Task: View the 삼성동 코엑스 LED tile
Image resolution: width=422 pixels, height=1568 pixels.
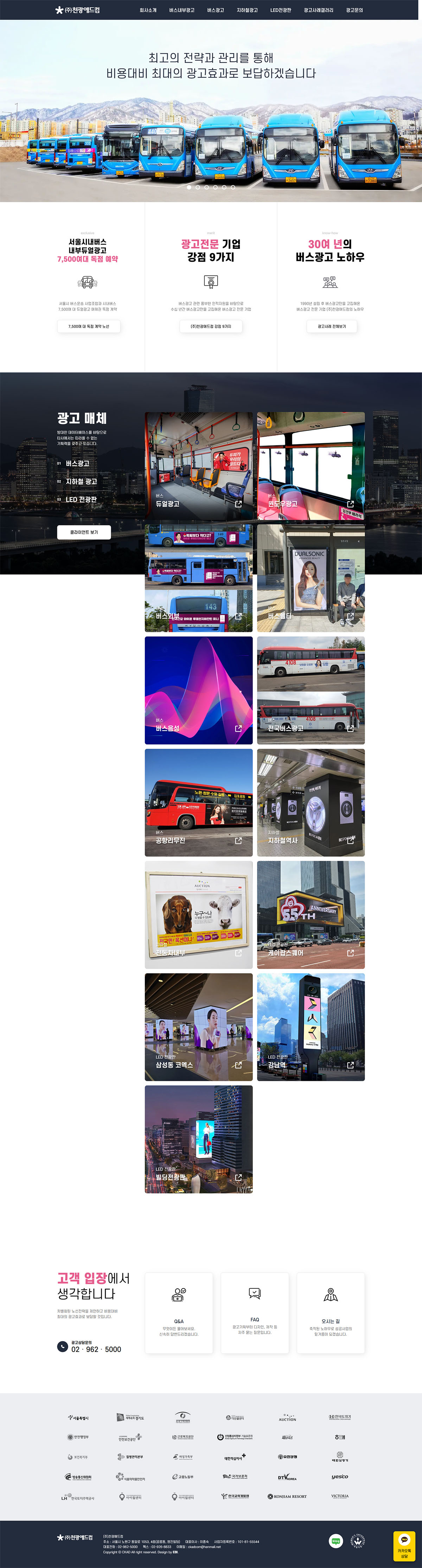Action: click(199, 1027)
